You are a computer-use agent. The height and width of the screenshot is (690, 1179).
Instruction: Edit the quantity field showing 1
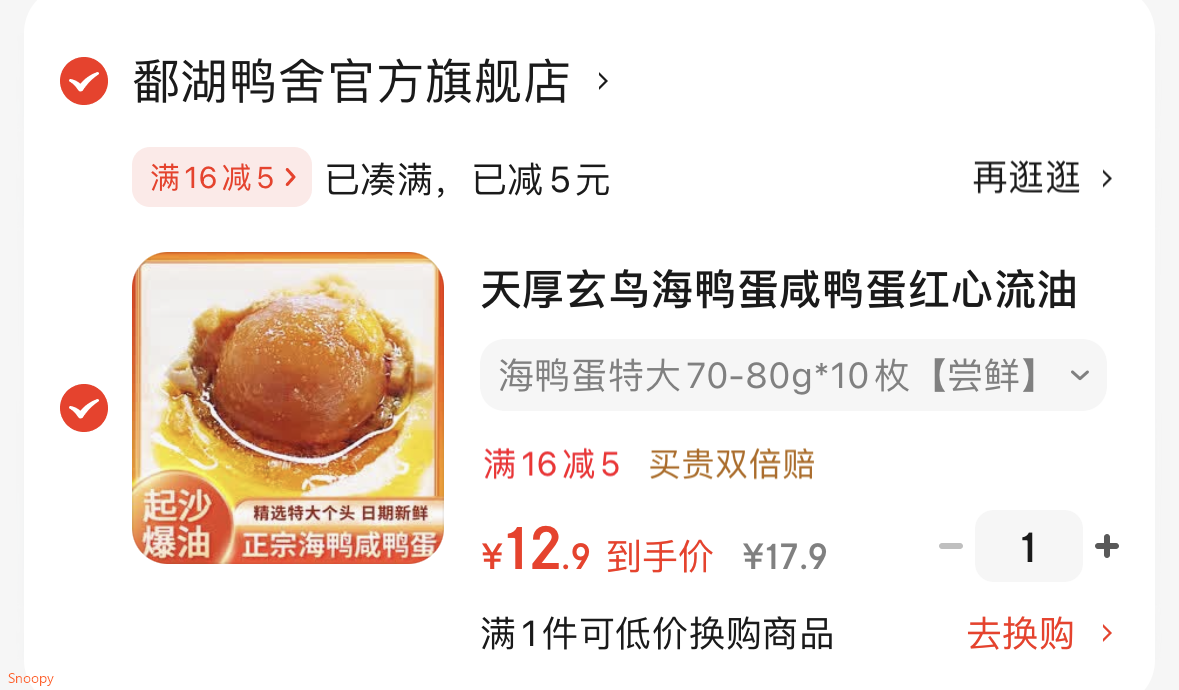1028,546
